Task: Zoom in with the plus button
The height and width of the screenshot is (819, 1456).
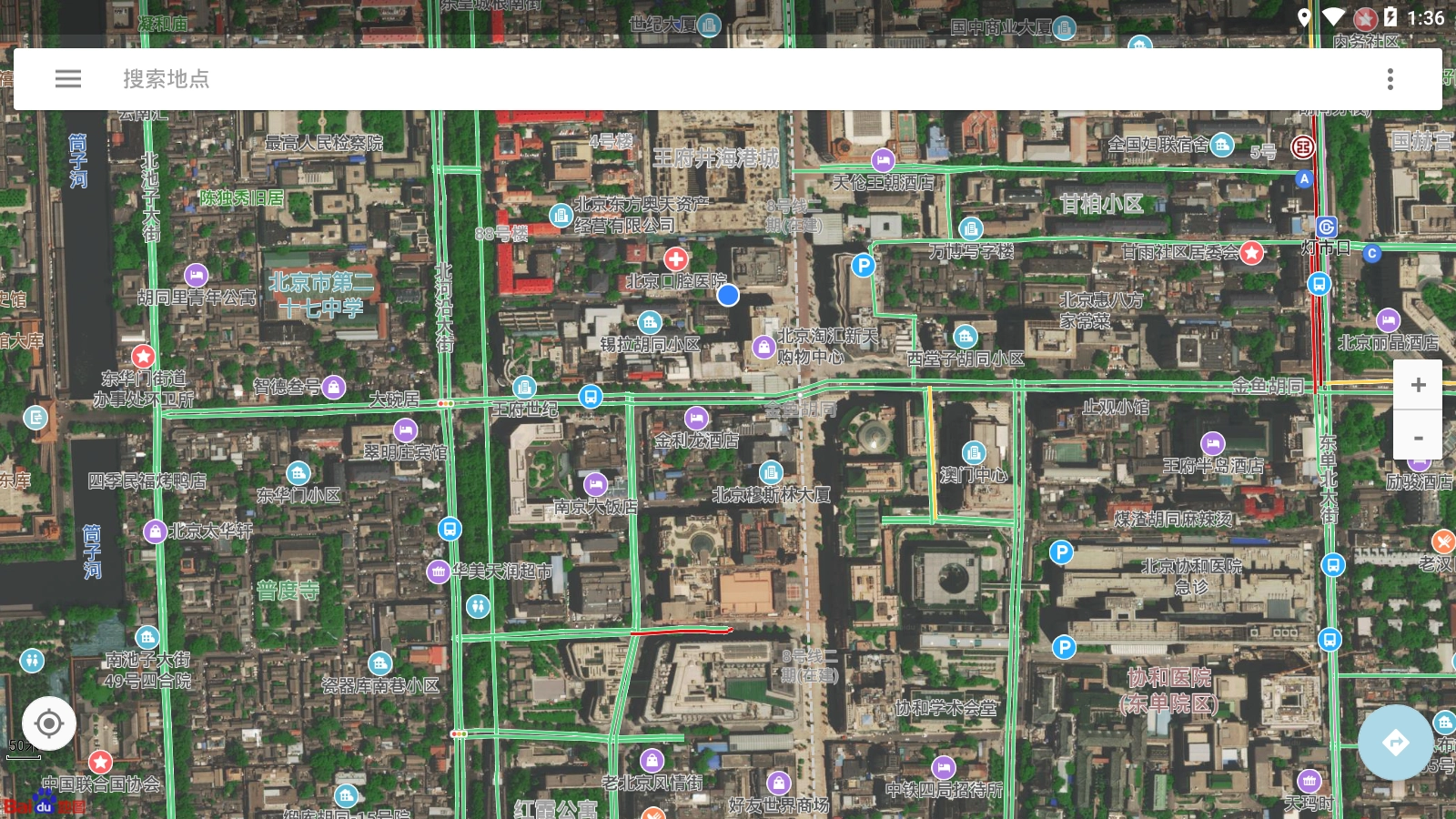Action: click(1418, 385)
